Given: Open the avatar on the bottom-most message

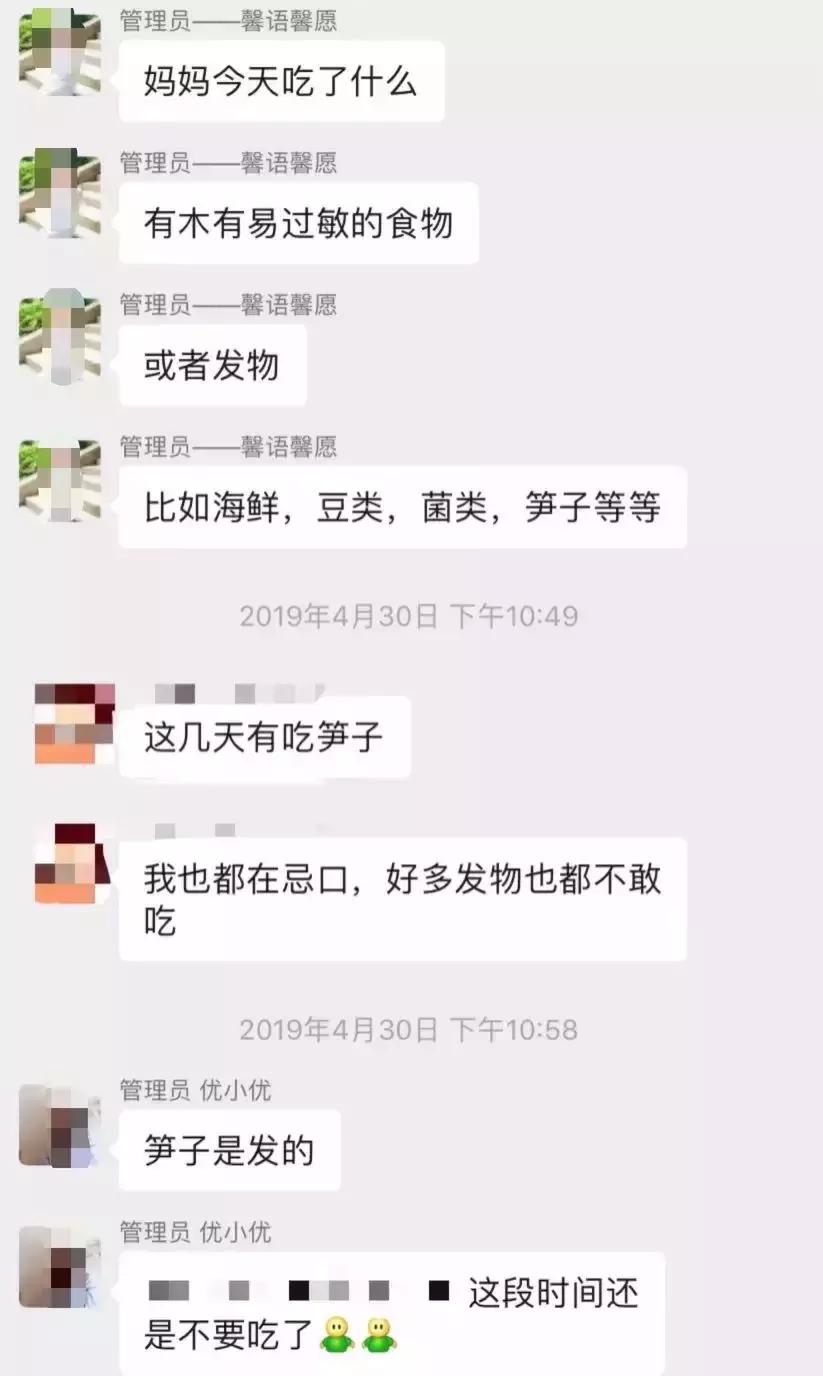Looking at the screenshot, I should tap(55, 1265).
